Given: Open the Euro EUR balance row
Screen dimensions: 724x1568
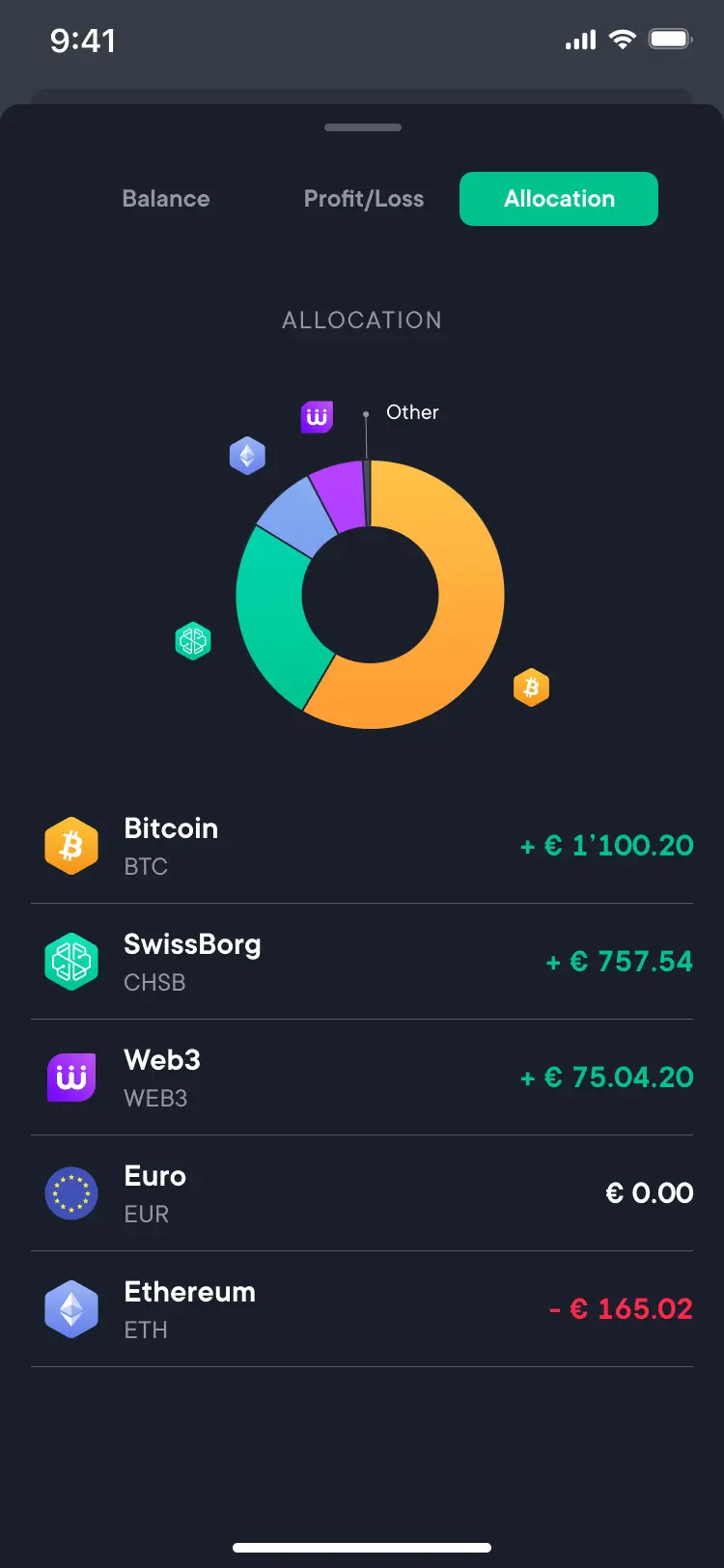Looking at the screenshot, I should point(362,1193).
